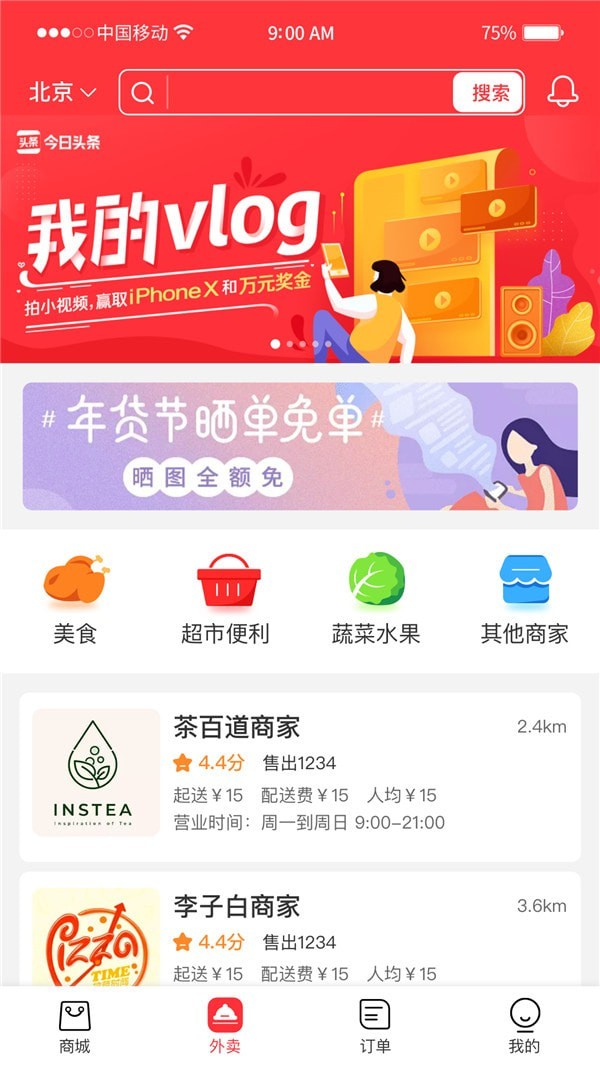Select the 其他商家 category
600x1066 pixels.
point(525,599)
